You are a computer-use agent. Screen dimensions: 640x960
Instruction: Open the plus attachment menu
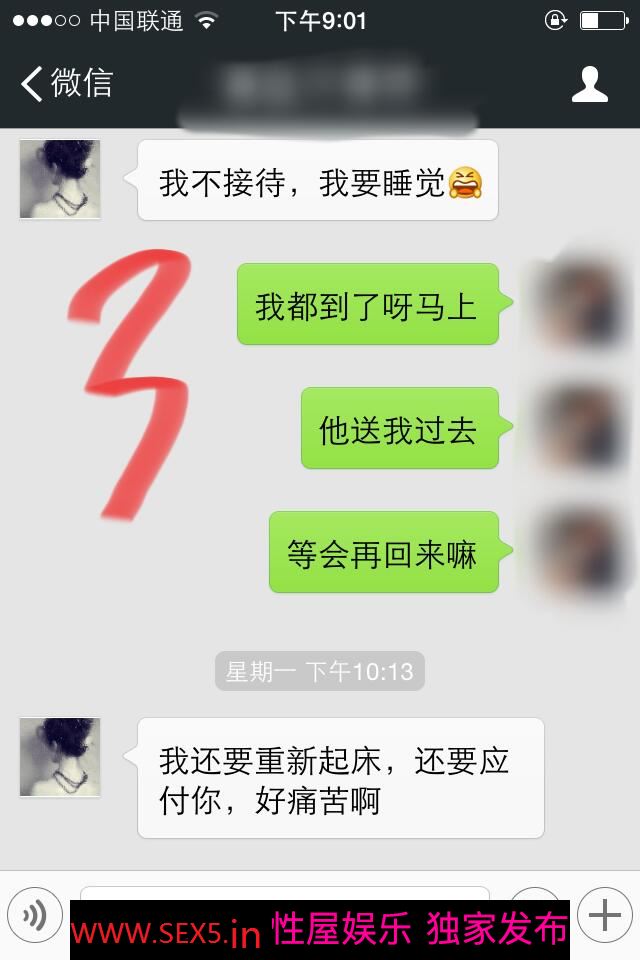point(605,915)
